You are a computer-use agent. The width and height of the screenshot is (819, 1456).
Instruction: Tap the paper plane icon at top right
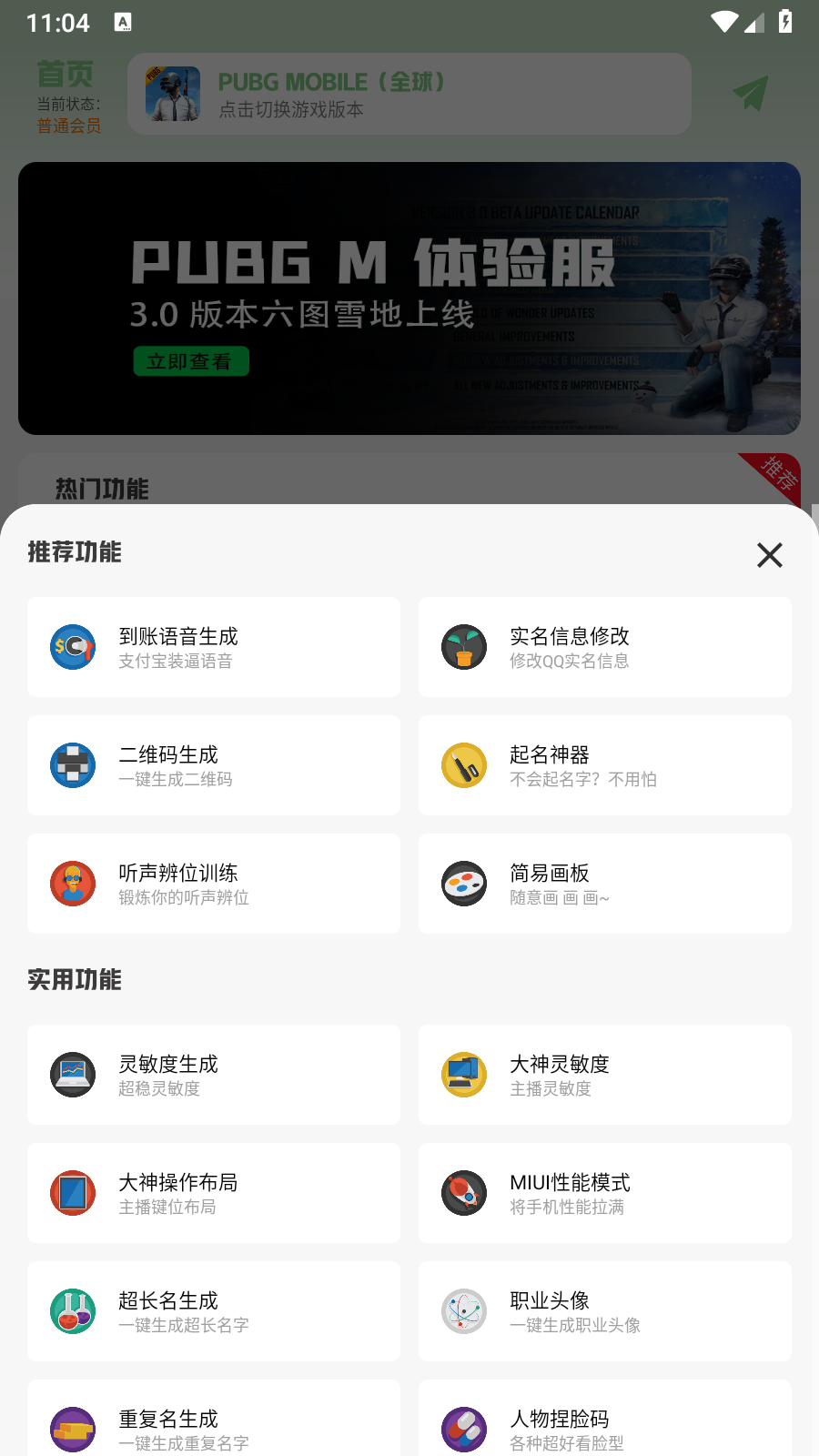pos(749,94)
